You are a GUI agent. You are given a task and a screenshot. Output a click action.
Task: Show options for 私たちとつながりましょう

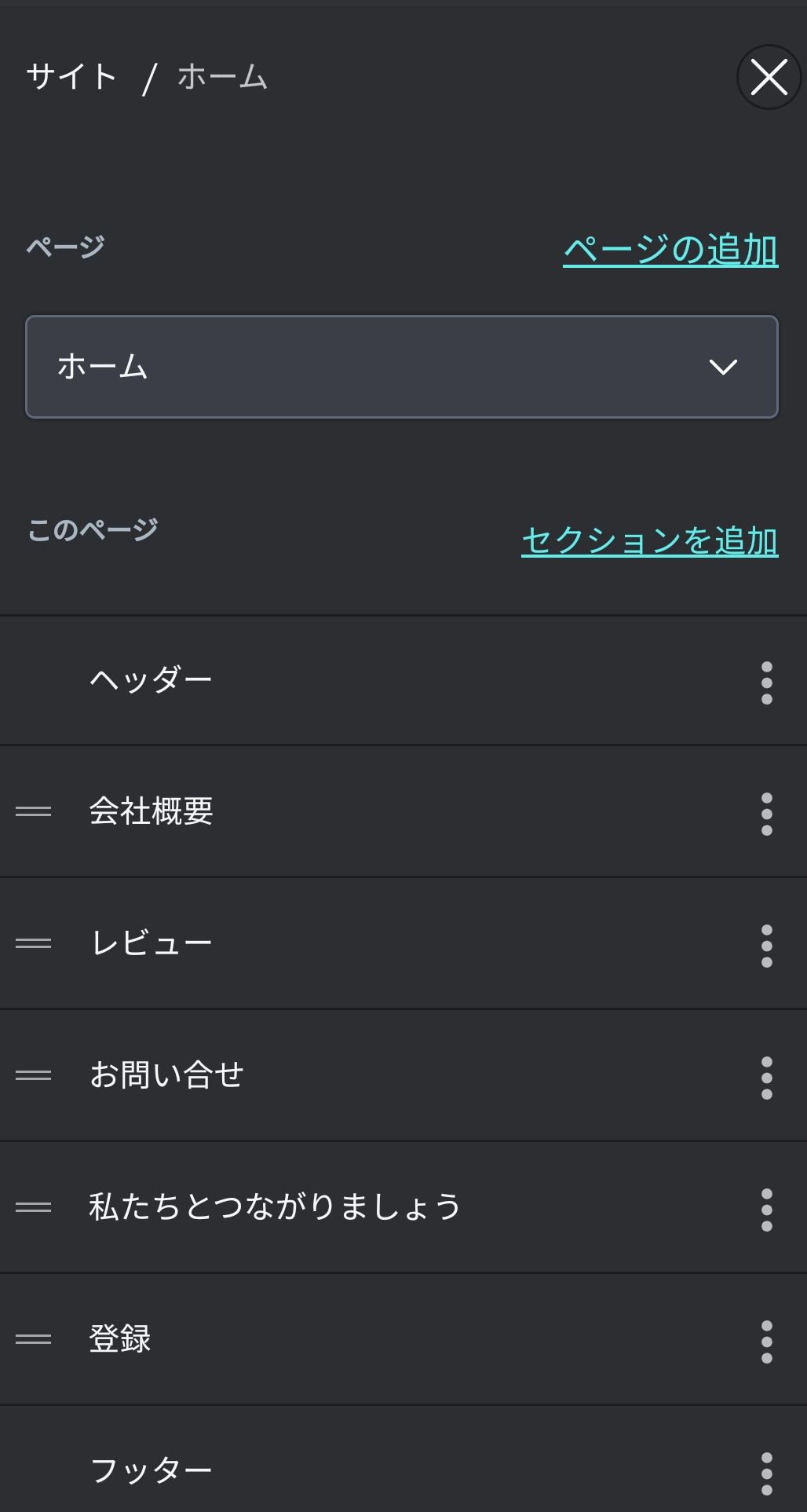tap(767, 1210)
